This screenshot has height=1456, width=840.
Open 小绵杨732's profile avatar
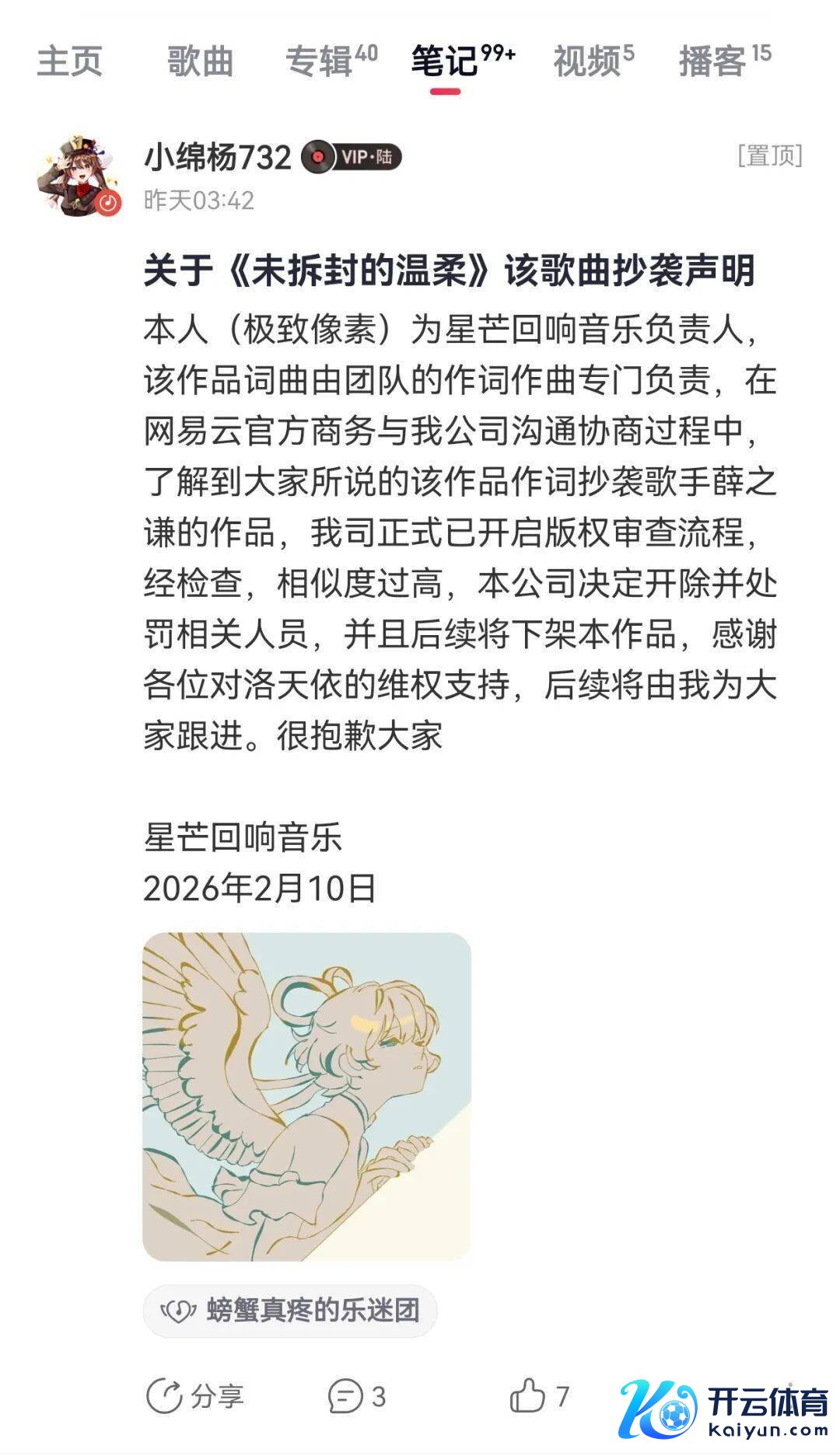click(79, 176)
